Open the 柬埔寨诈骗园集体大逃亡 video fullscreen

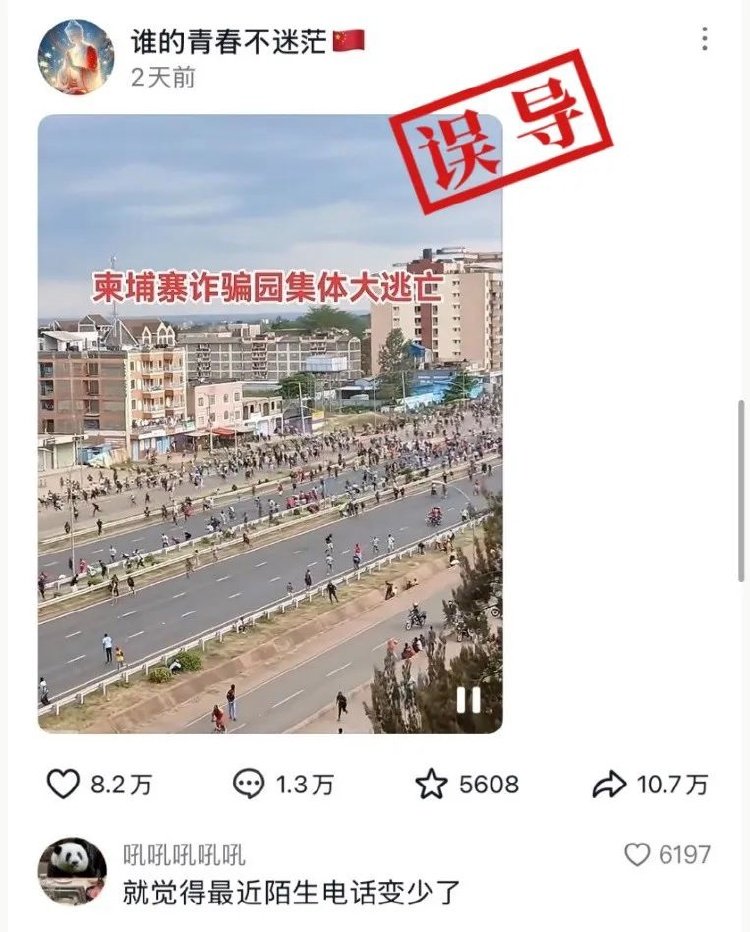click(270, 450)
